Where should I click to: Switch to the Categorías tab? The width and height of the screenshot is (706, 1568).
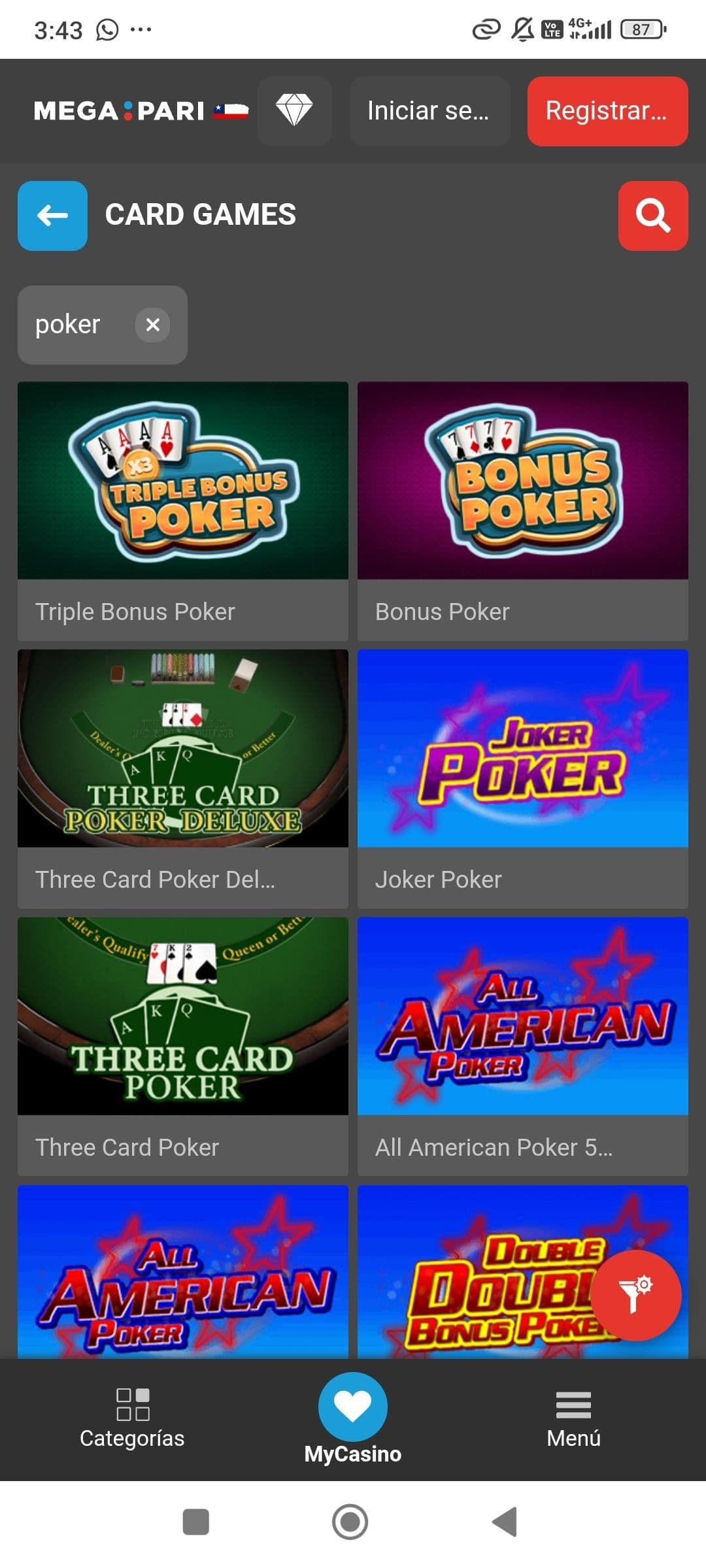132,1419
